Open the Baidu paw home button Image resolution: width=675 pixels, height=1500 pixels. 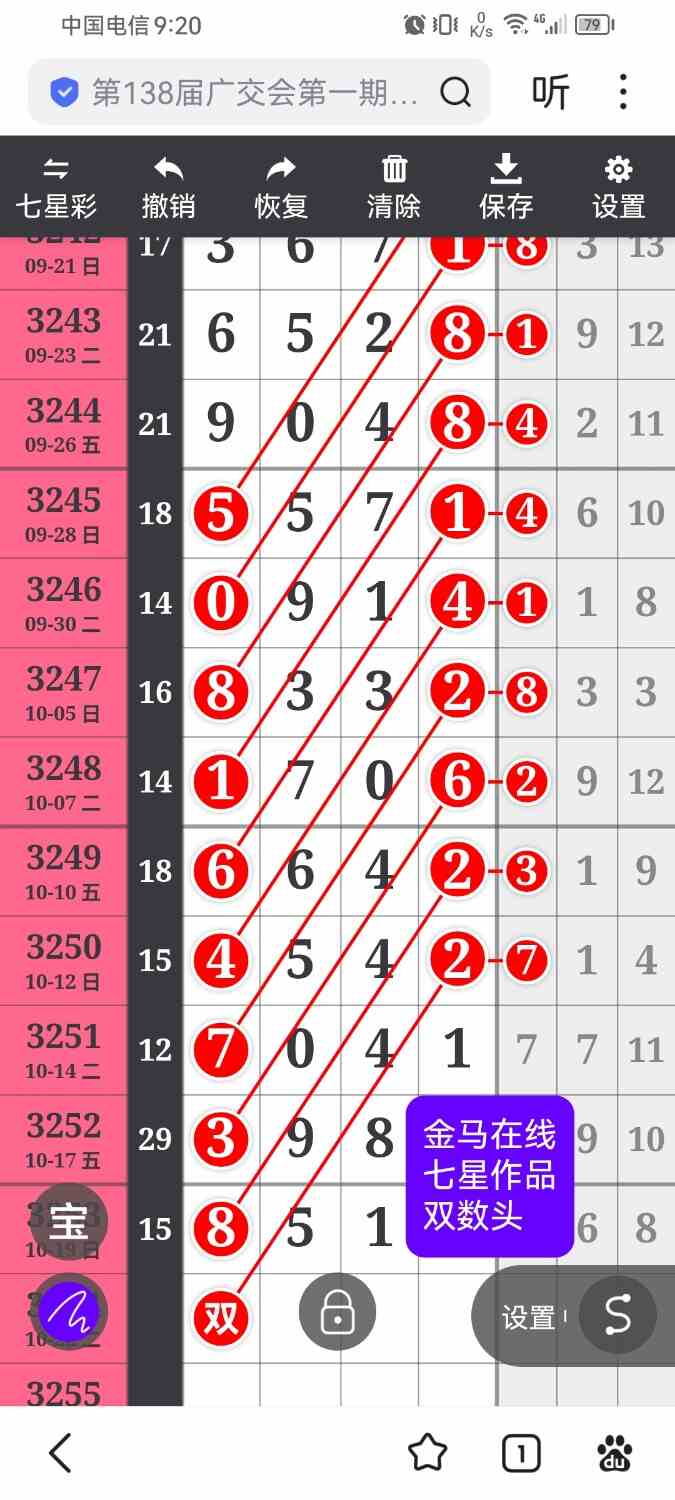tap(616, 1452)
